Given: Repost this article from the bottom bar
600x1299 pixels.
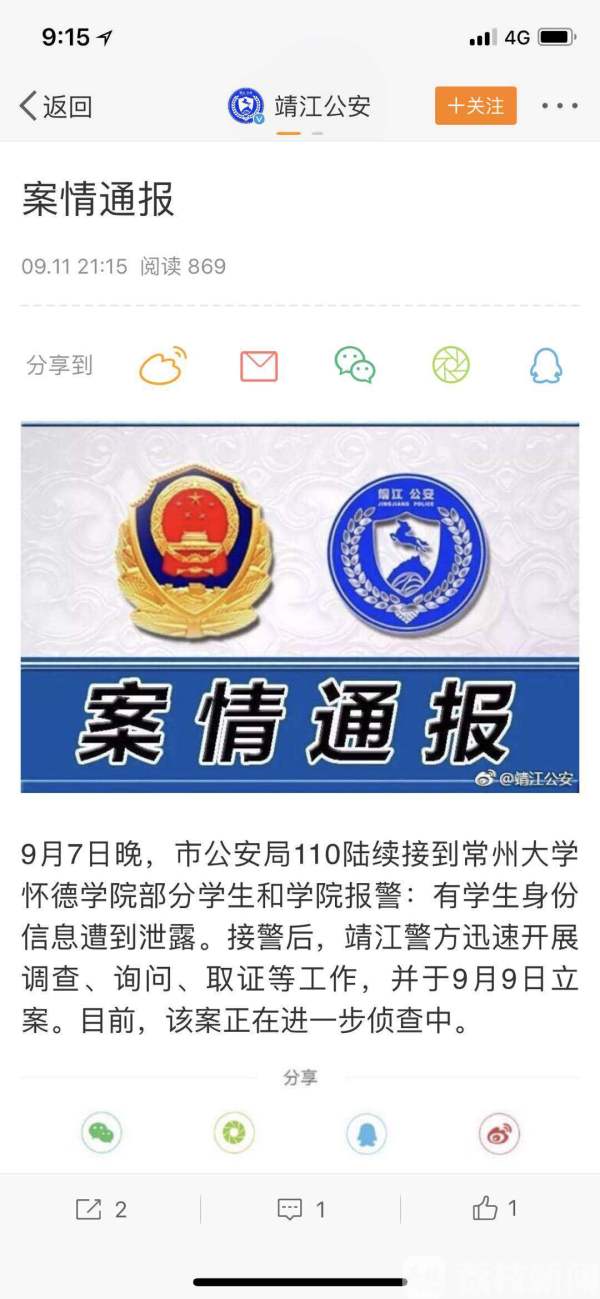Looking at the screenshot, I should tap(101, 1209).
